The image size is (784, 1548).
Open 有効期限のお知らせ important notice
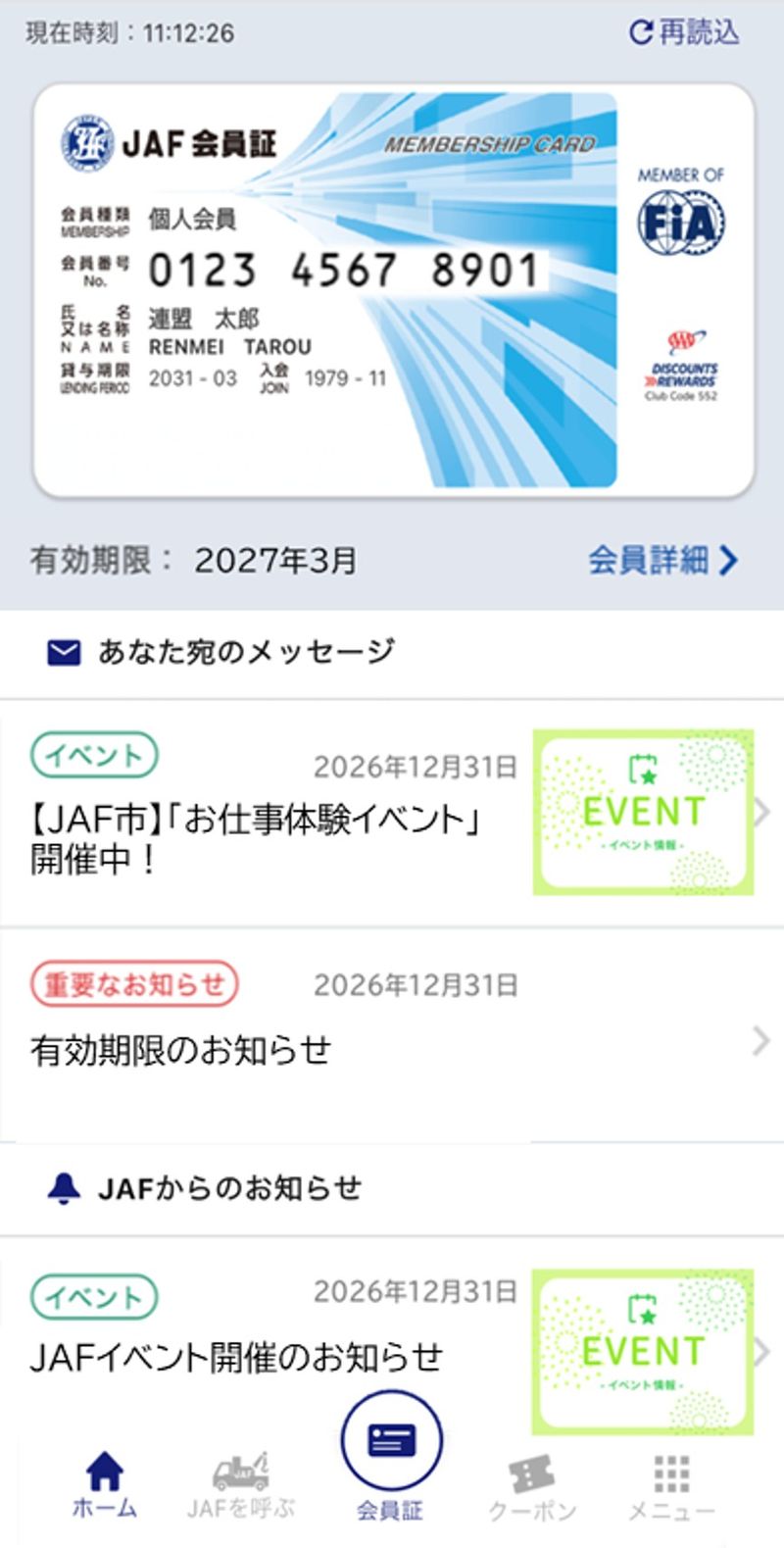pos(392,1035)
